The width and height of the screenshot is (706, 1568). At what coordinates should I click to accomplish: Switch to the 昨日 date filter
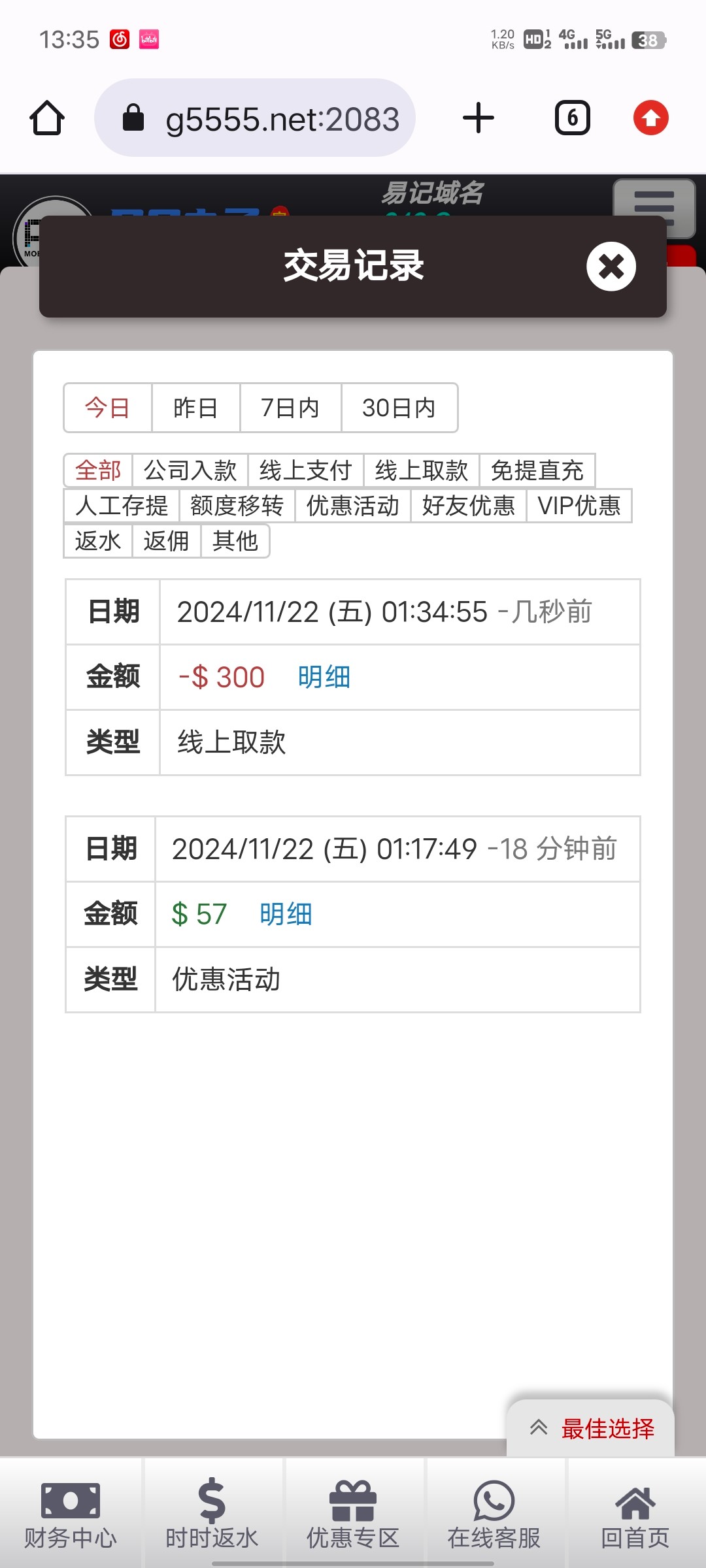[x=195, y=408]
